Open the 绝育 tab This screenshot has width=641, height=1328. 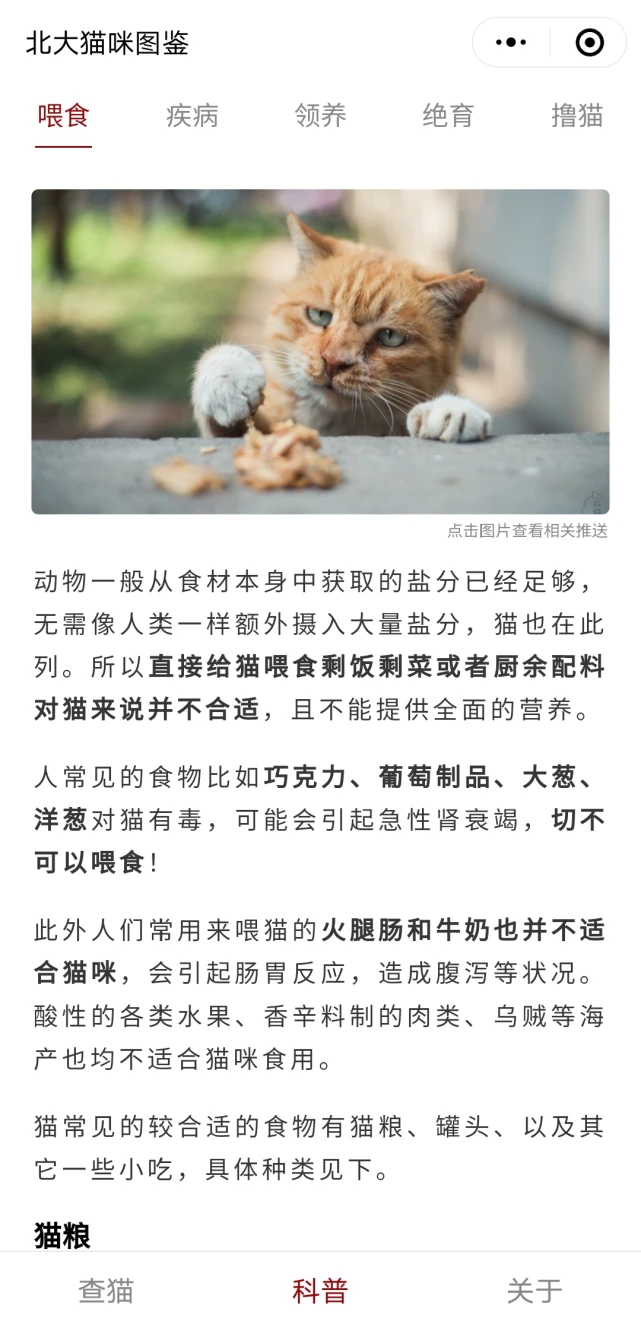pyautogui.click(x=448, y=116)
